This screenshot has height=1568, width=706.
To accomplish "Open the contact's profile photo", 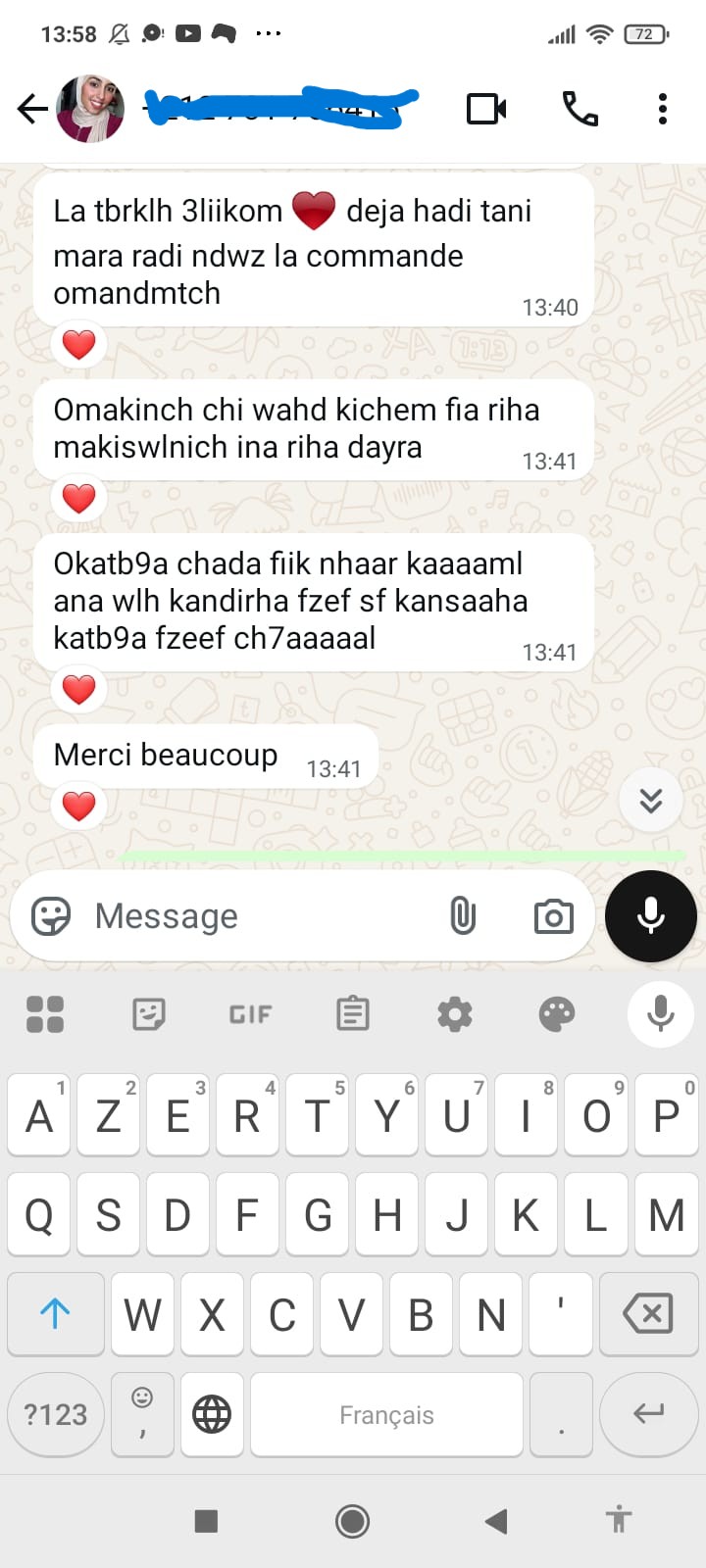I will coord(91,109).
